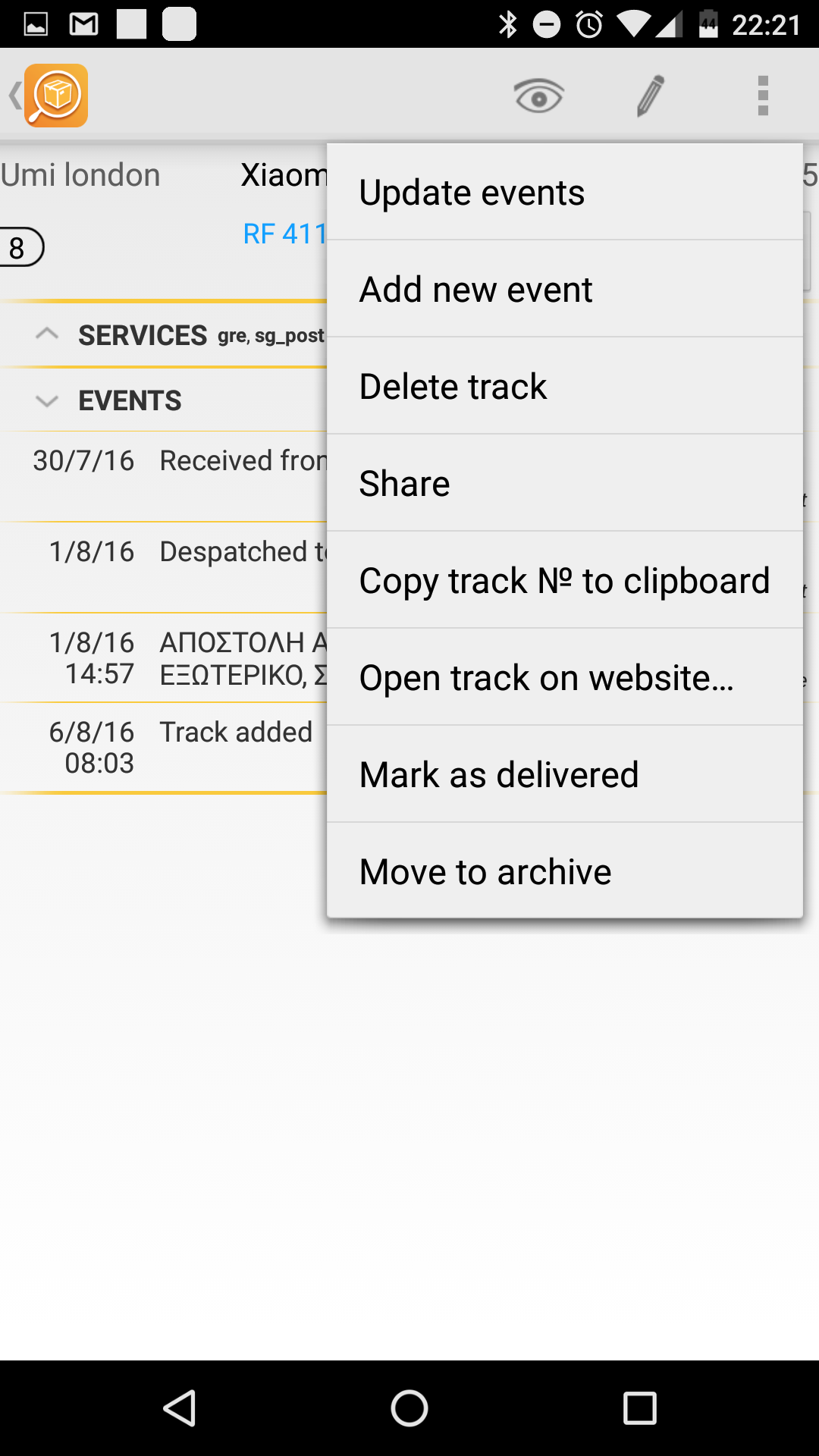Collapse the EVENTS section
Screen dimensions: 819x1456
129,400
